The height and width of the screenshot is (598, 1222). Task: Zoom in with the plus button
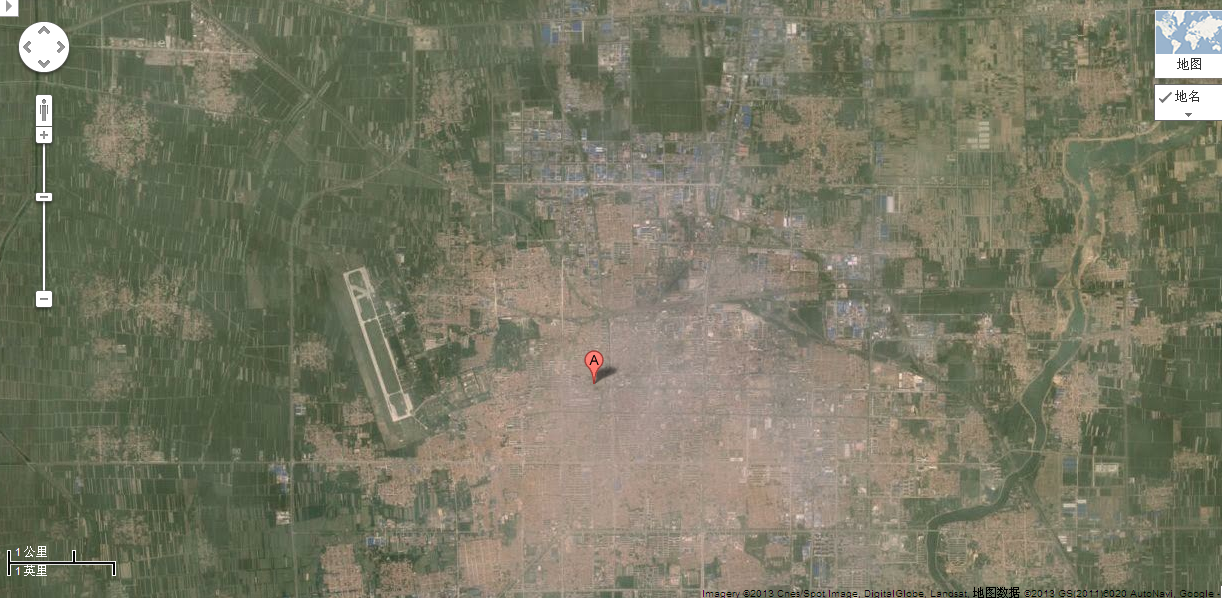[44, 135]
